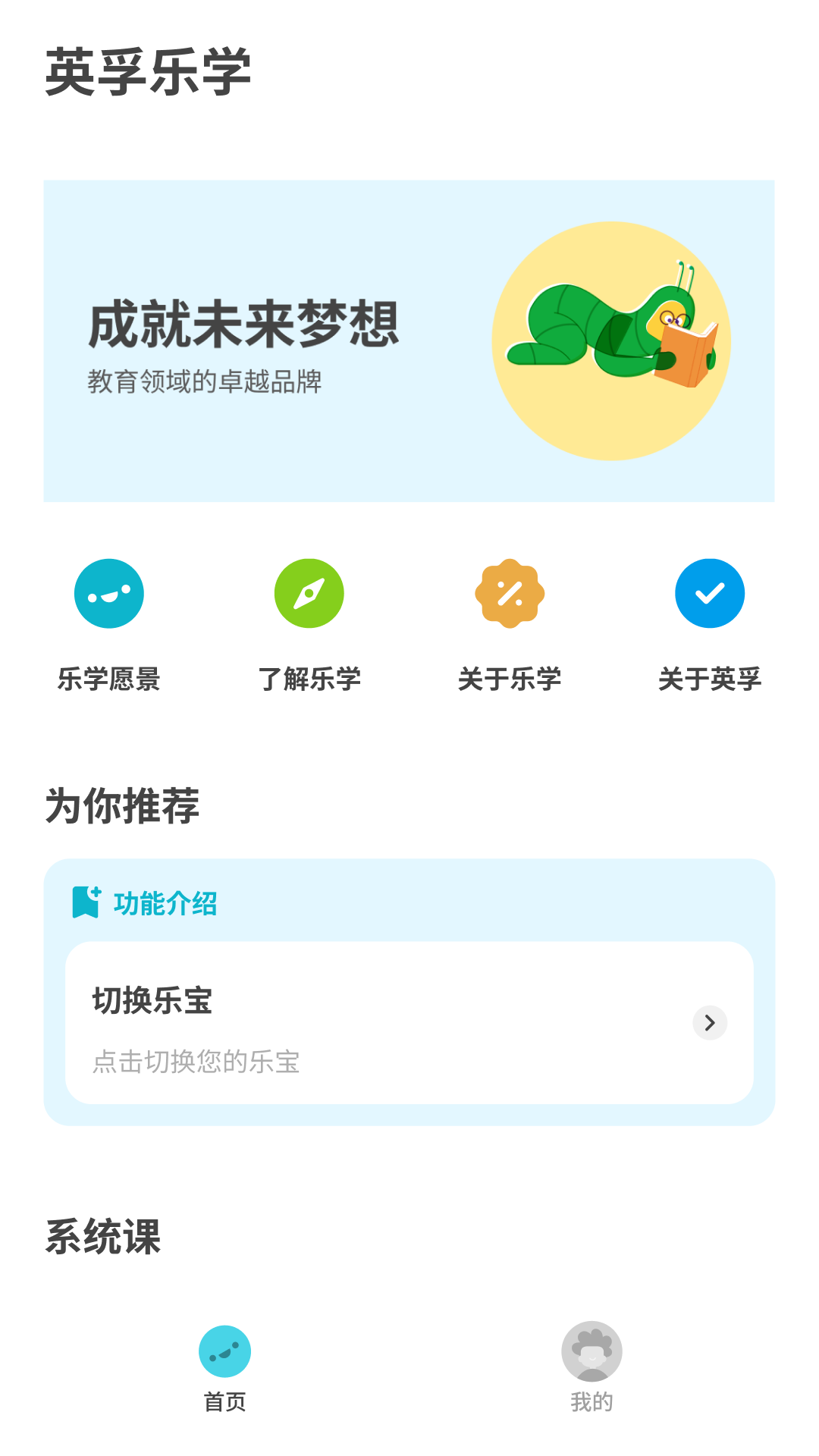Click the 为你推荐 section heading
This screenshot has width=819, height=1456.
122,806
